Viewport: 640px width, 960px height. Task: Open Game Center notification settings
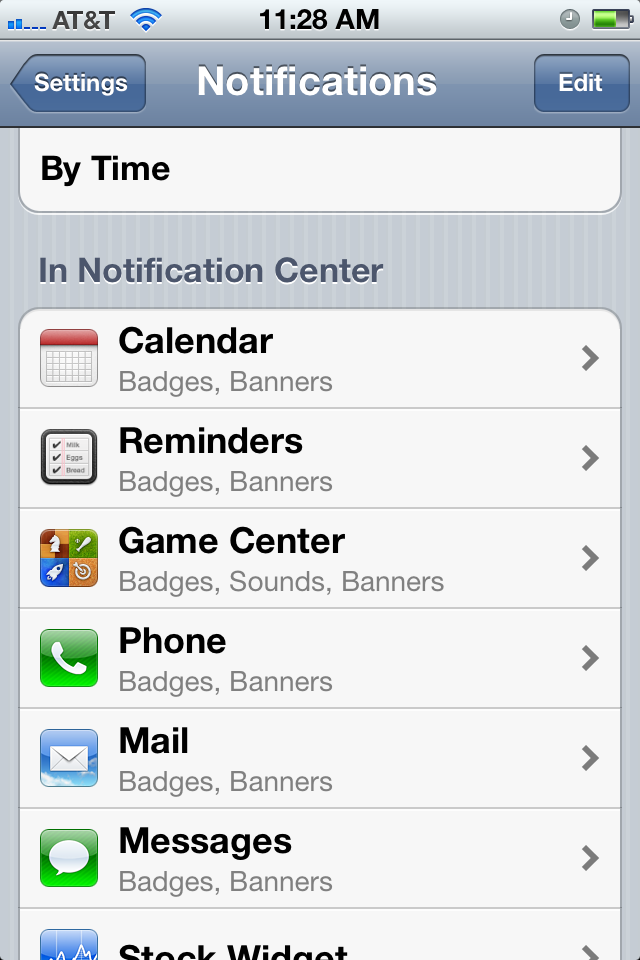coord(320,558)
